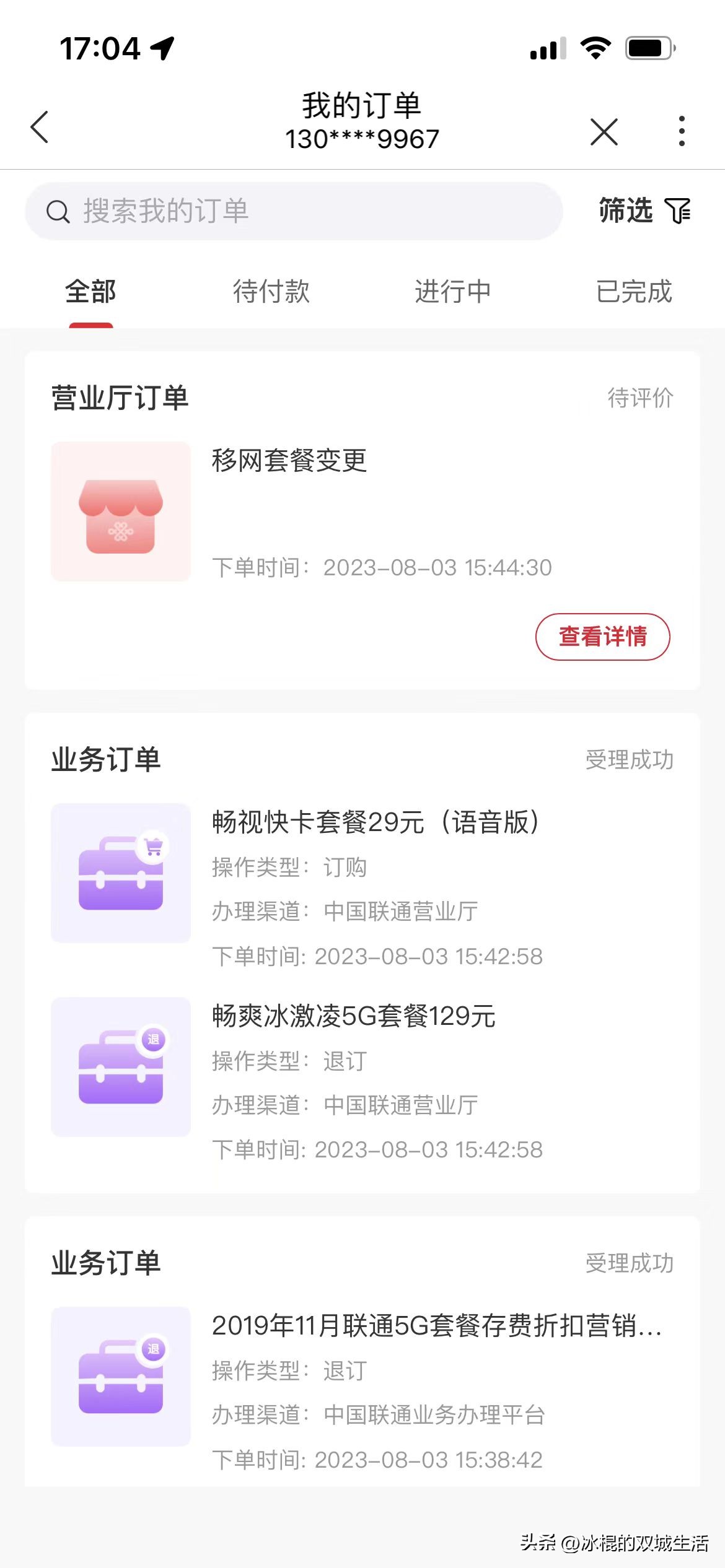
Task: Switch to the 已完成 tab
Action: point(633,292)
